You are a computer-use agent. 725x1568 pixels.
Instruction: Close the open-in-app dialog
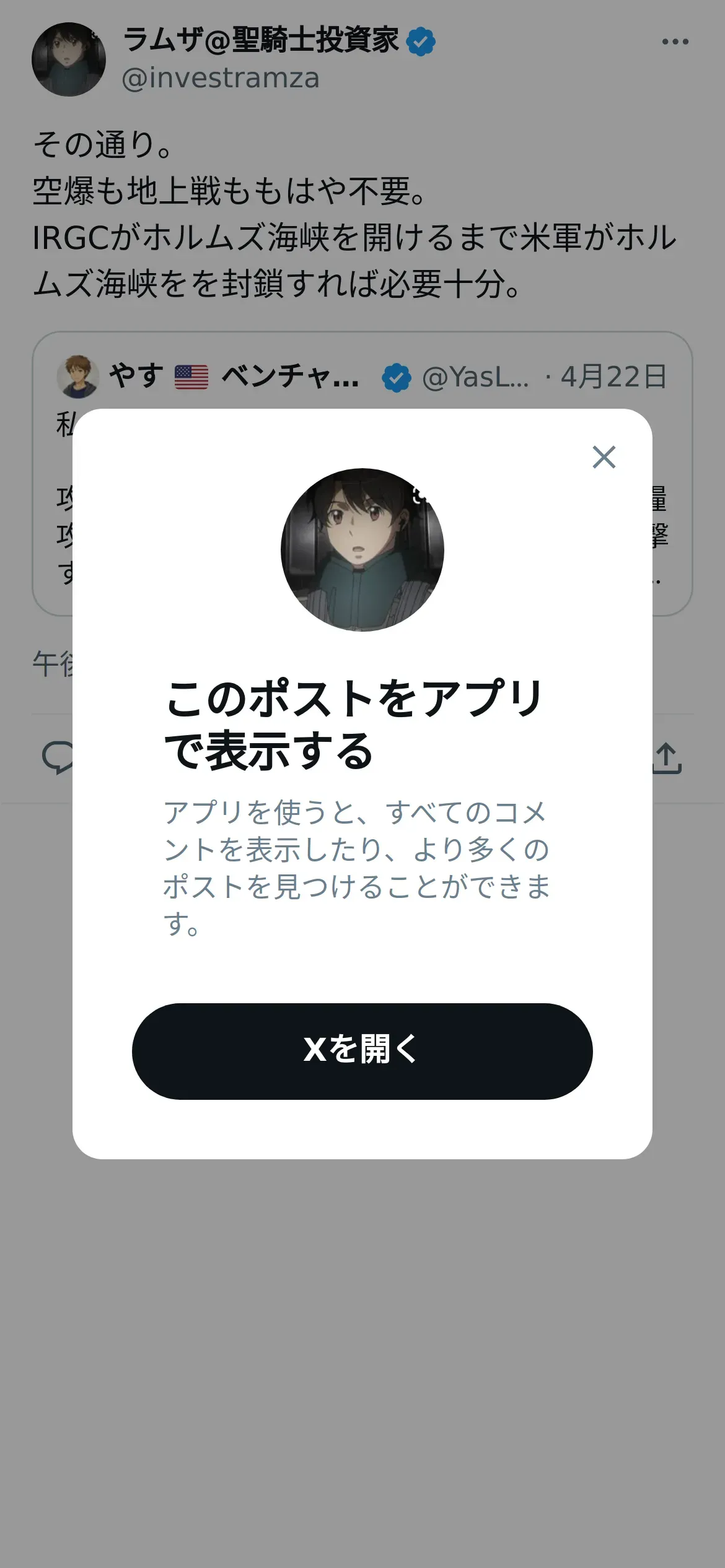point(604,457)
